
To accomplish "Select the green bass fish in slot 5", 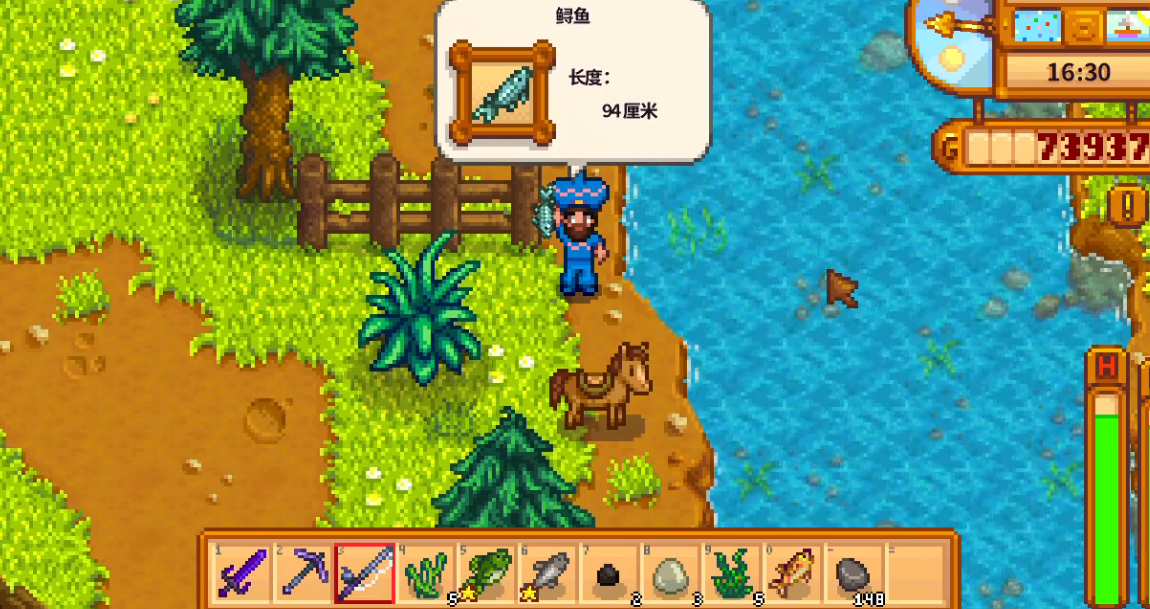I will 488,573.
